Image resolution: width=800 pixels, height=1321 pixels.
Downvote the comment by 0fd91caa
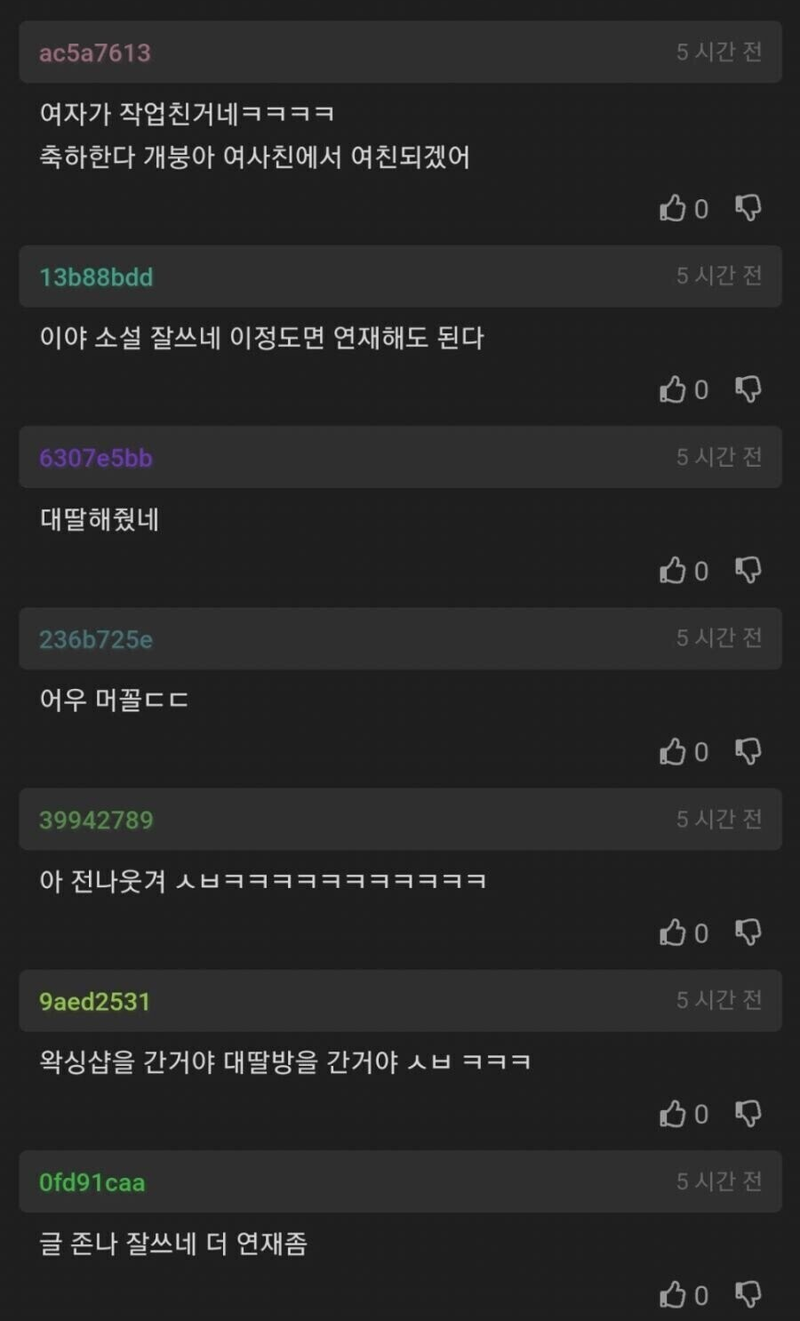[748, 1295]
